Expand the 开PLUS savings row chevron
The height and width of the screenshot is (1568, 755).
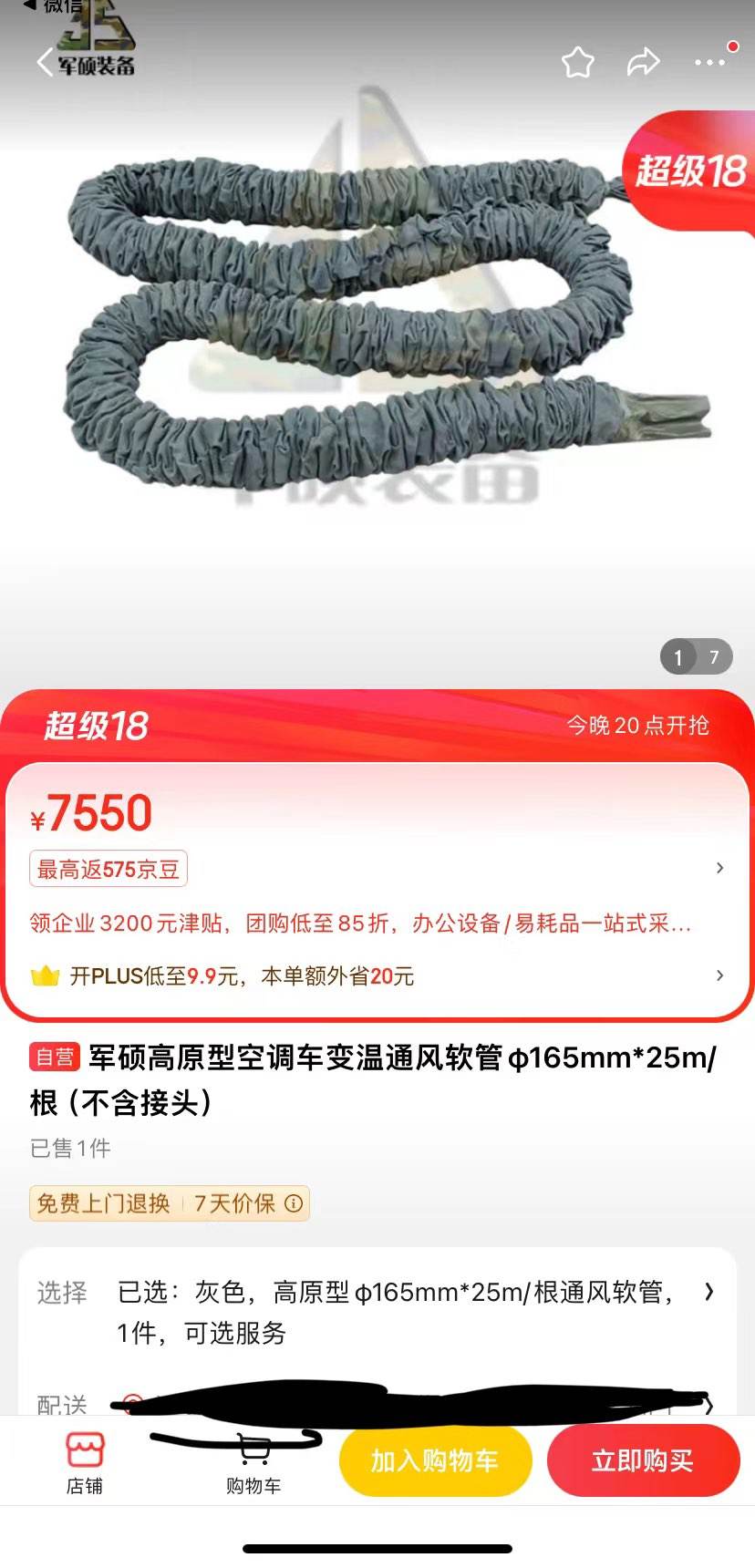719,975
